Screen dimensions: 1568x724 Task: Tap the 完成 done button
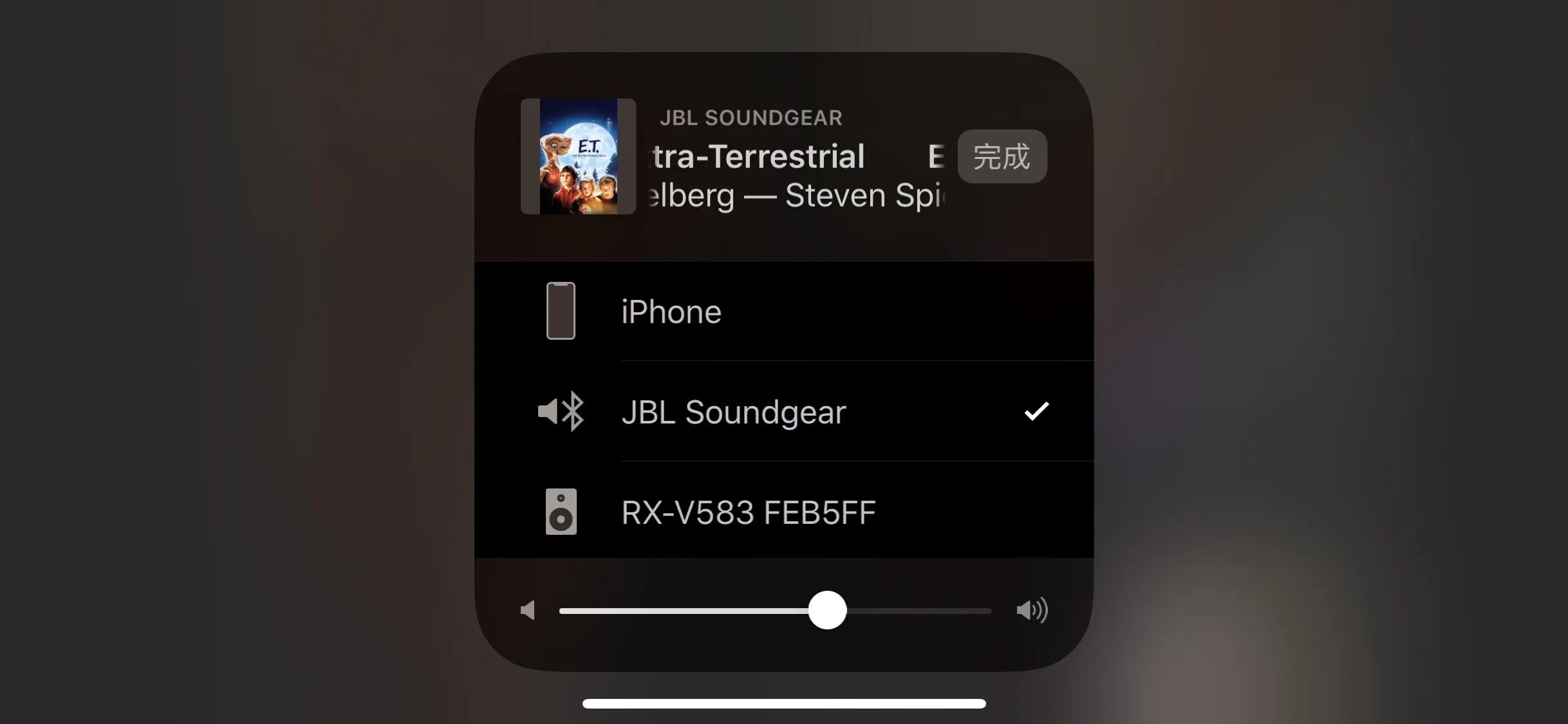[1002, 156]
